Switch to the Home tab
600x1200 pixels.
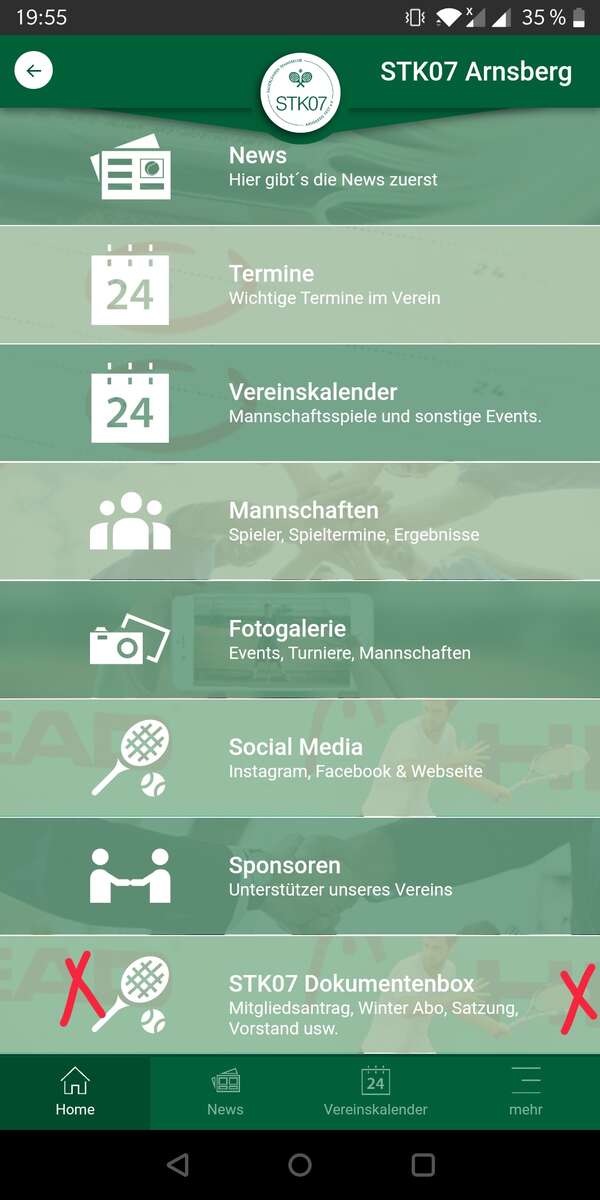tap(75, 1092)
